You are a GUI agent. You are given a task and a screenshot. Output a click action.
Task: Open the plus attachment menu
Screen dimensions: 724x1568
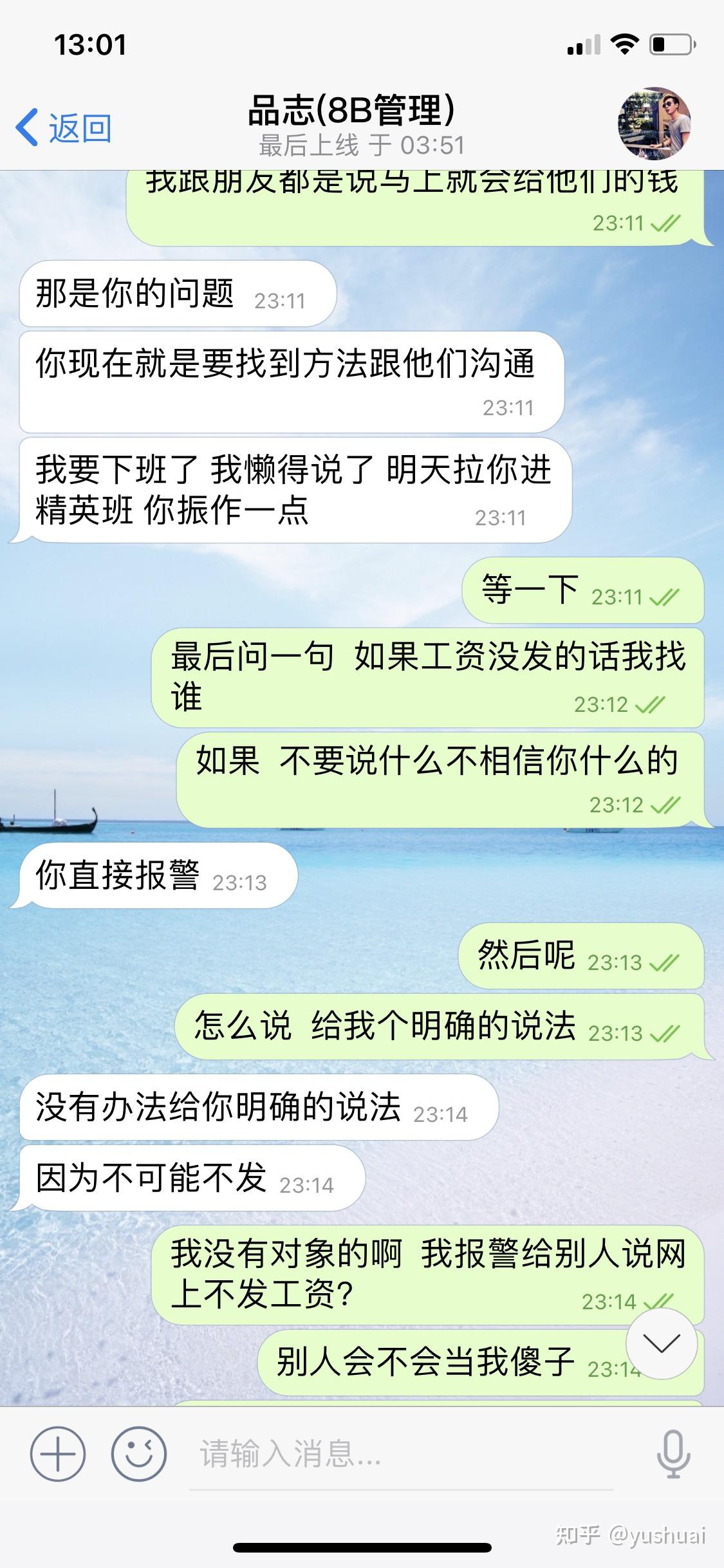(57, 1453)
